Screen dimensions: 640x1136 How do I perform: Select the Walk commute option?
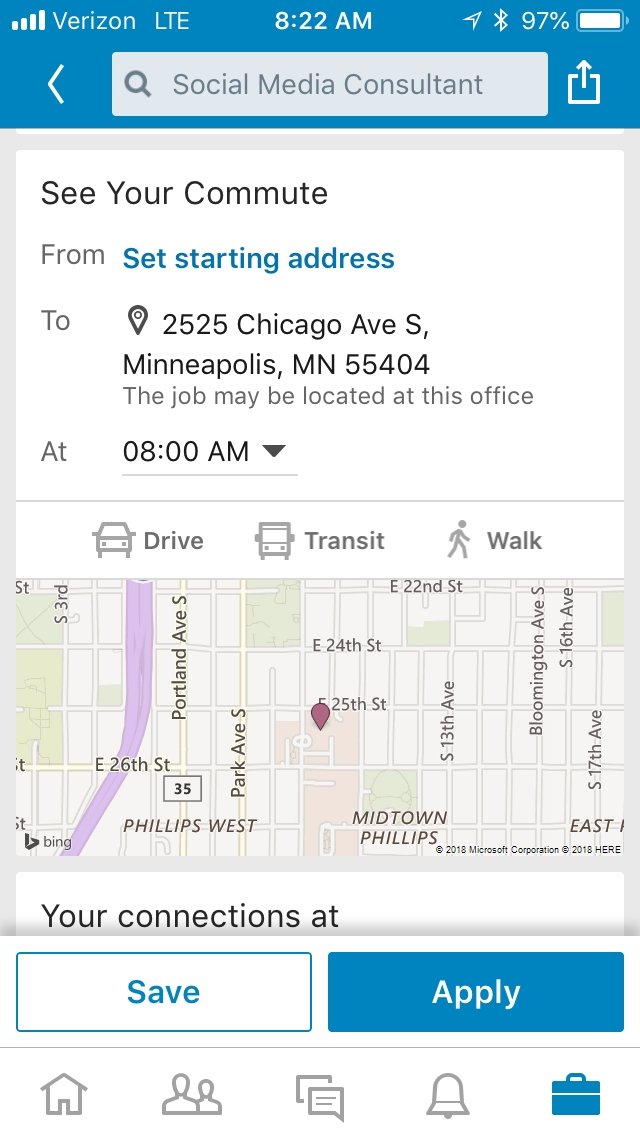494,540
